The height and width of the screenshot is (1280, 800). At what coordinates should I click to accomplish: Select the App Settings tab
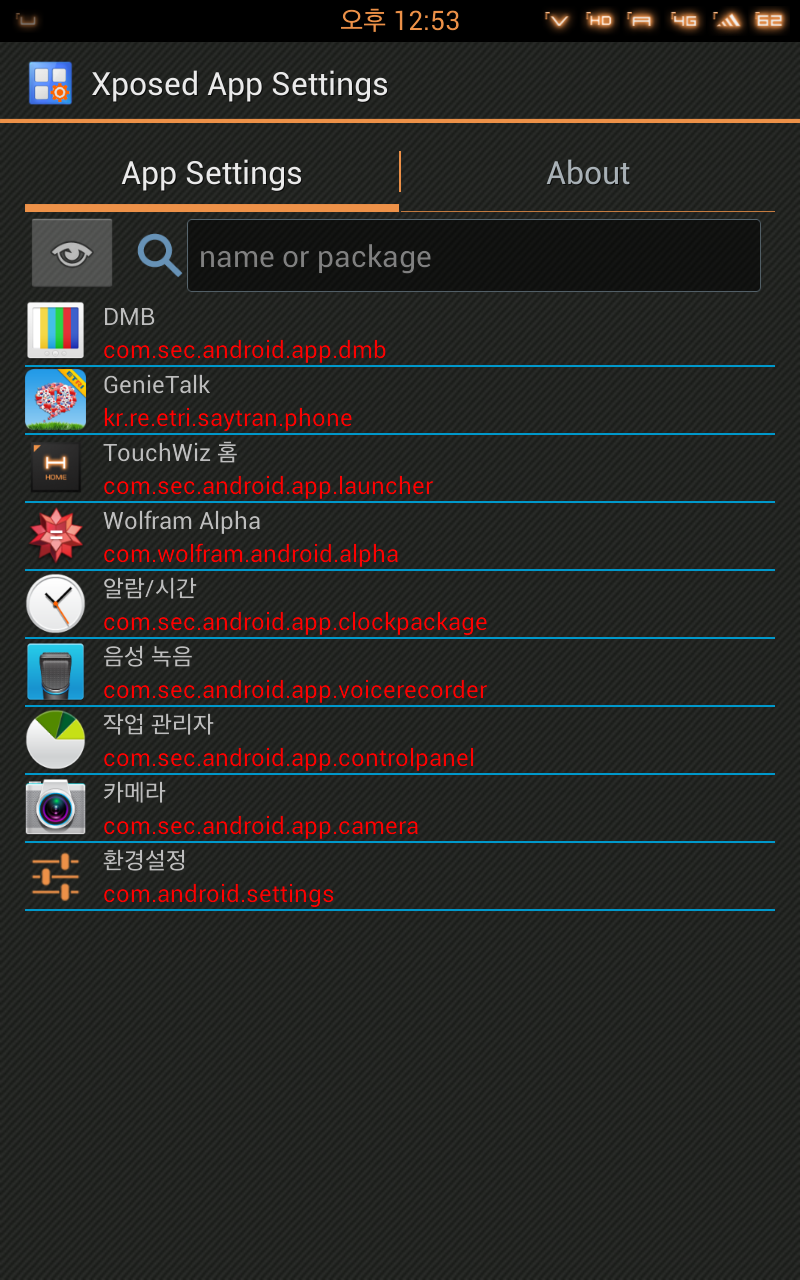pyautogui.click(x=212, y=174)
